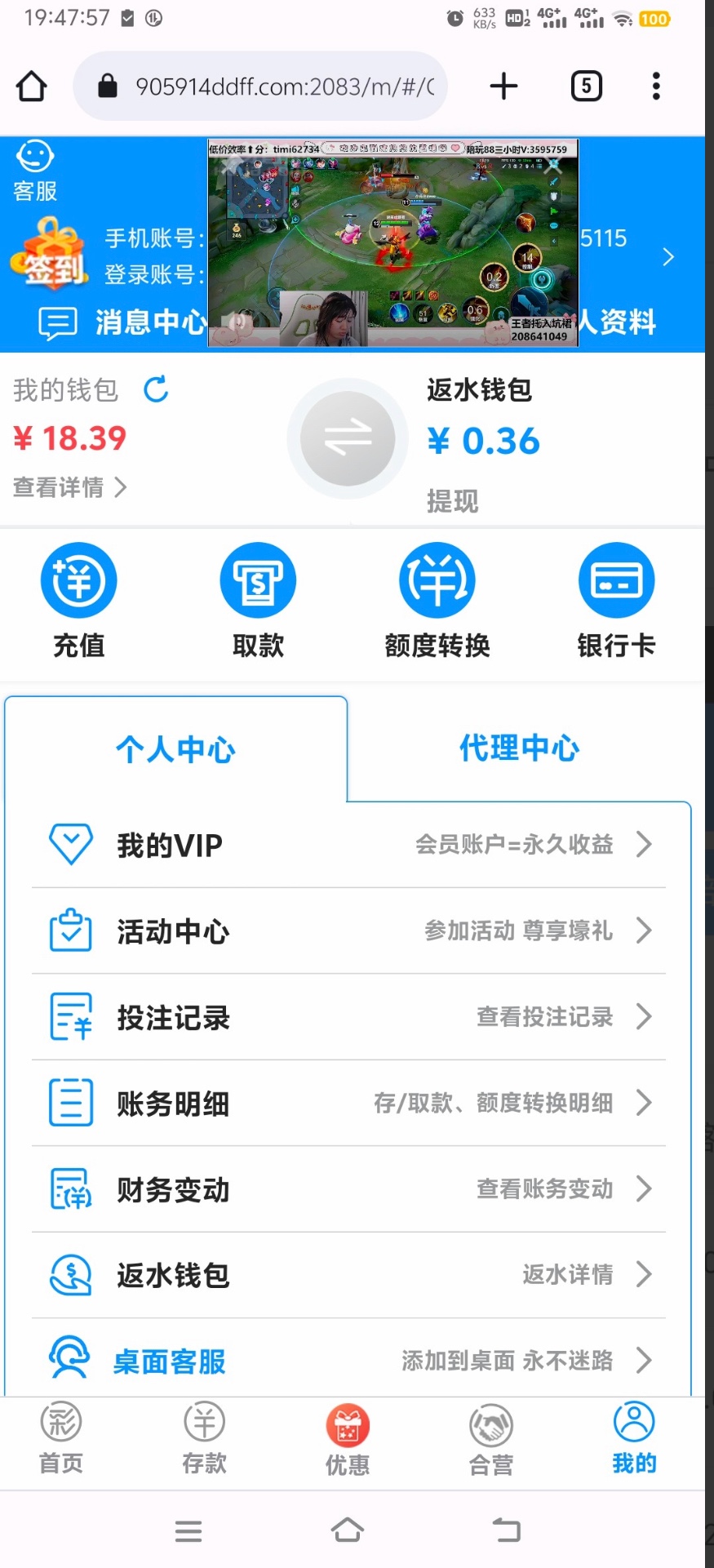This screenshot has height=1568, width=714.
Task: Refresh 我的钱包 balance with the reload icon
Action: 156,390
